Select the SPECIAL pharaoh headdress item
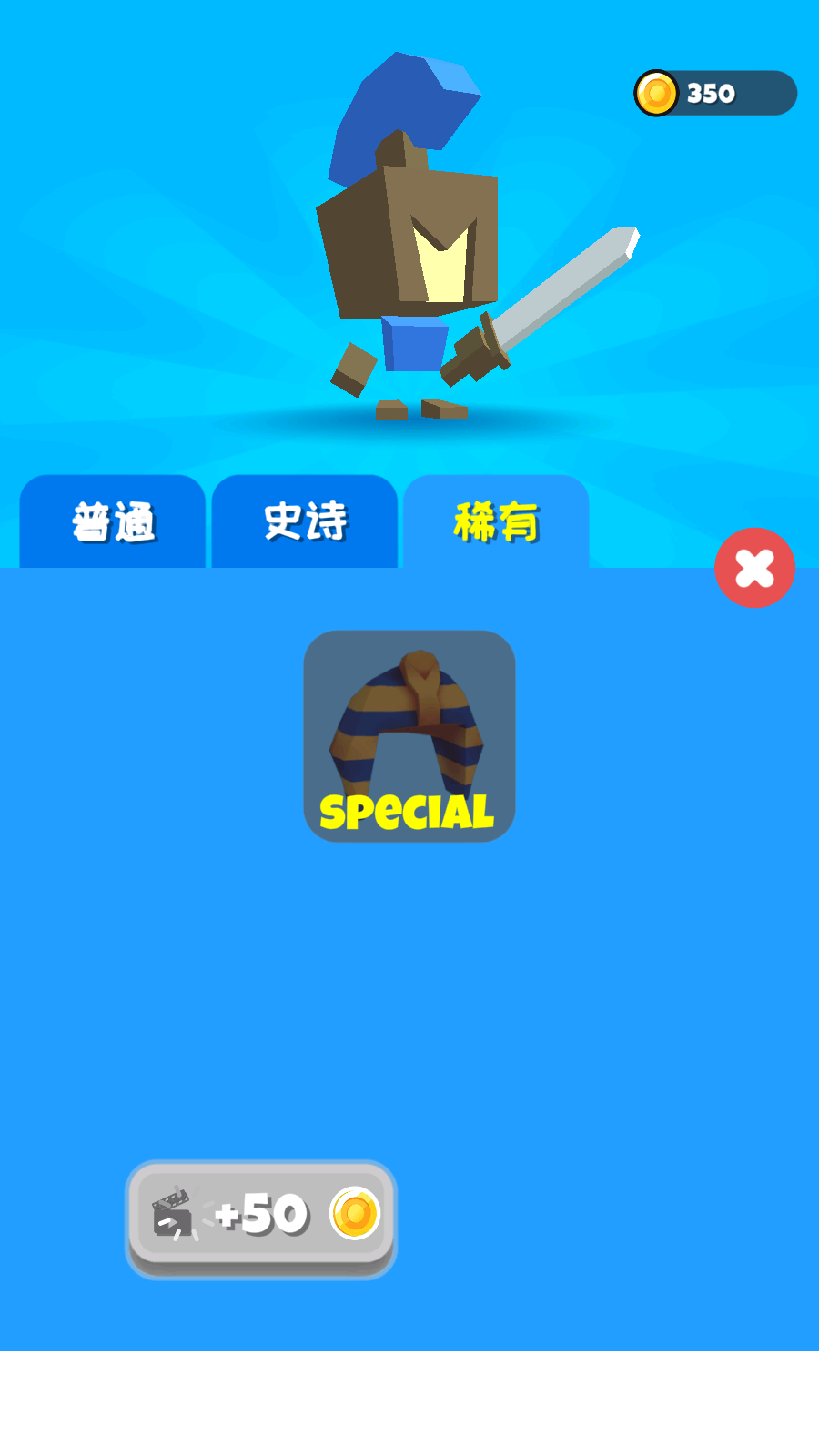The width and height of the screenshot is (819, 1456). [x=409, y=736]
